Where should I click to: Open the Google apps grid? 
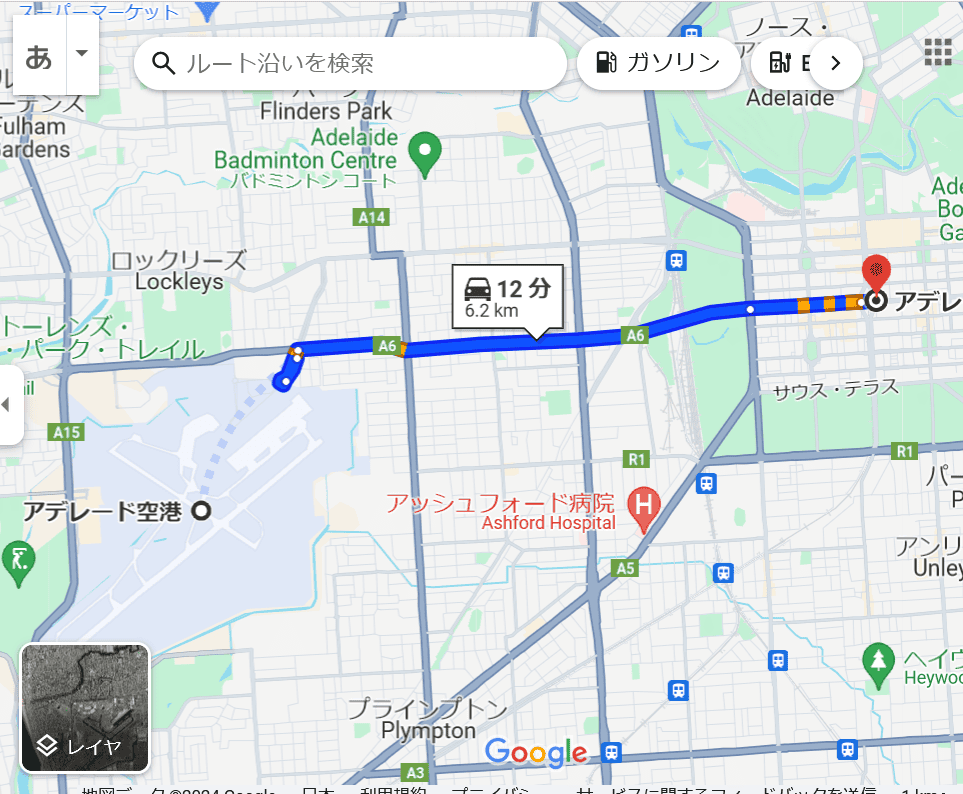[x=937, y=52]
